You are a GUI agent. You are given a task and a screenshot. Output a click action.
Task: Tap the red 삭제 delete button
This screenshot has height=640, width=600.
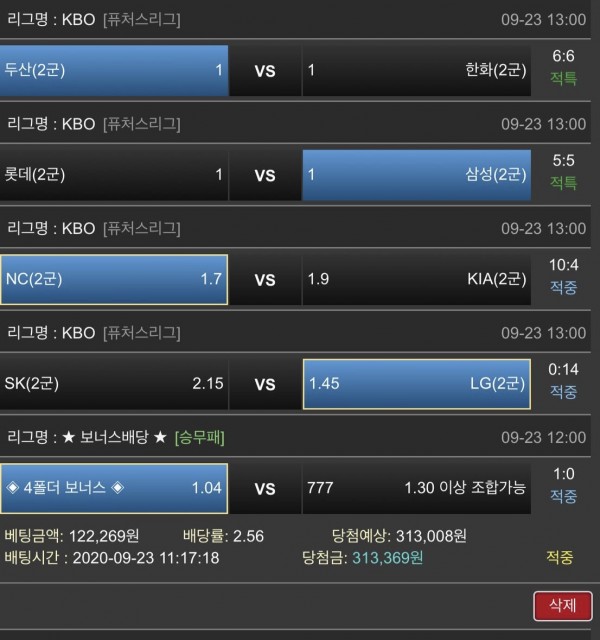tap(561, 606)
